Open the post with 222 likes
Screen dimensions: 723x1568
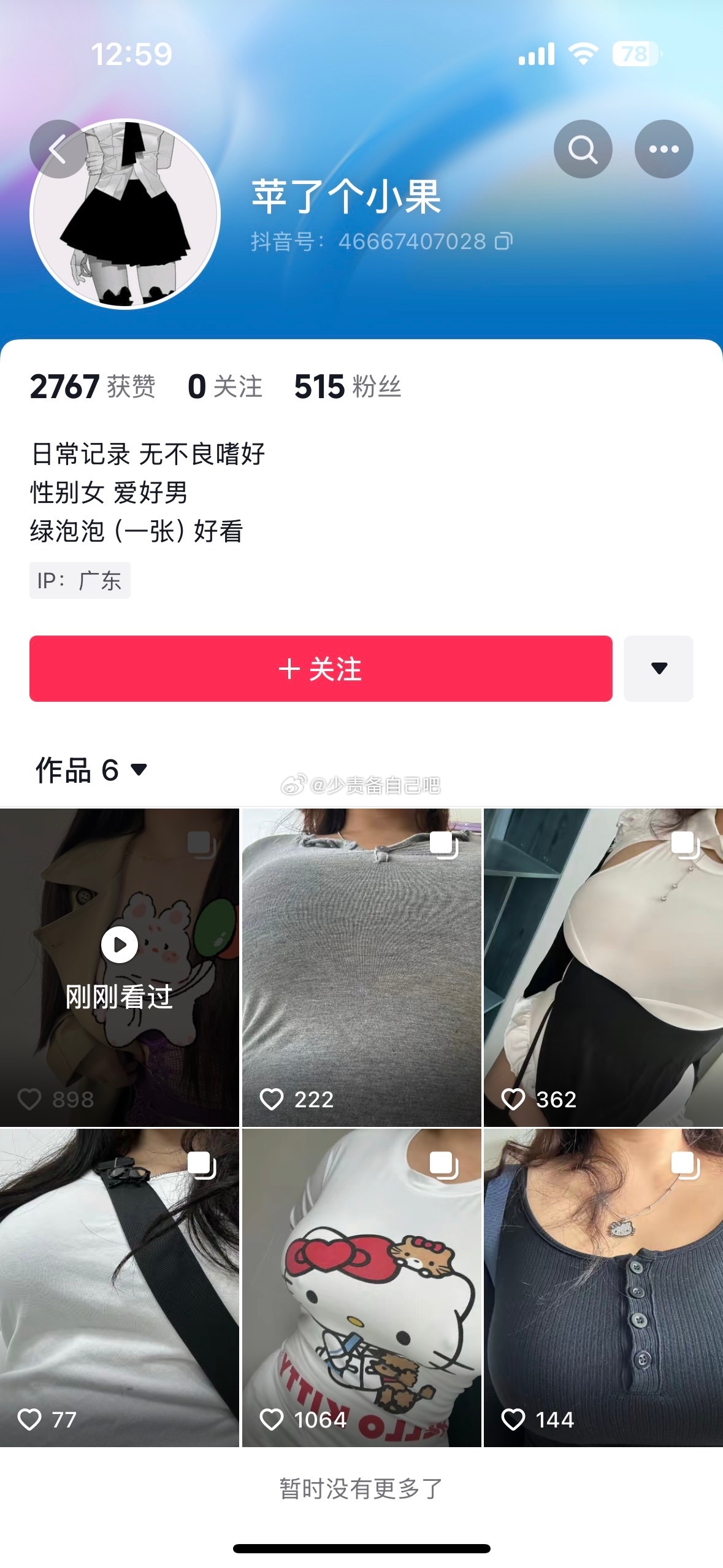(x=361, y=968)
